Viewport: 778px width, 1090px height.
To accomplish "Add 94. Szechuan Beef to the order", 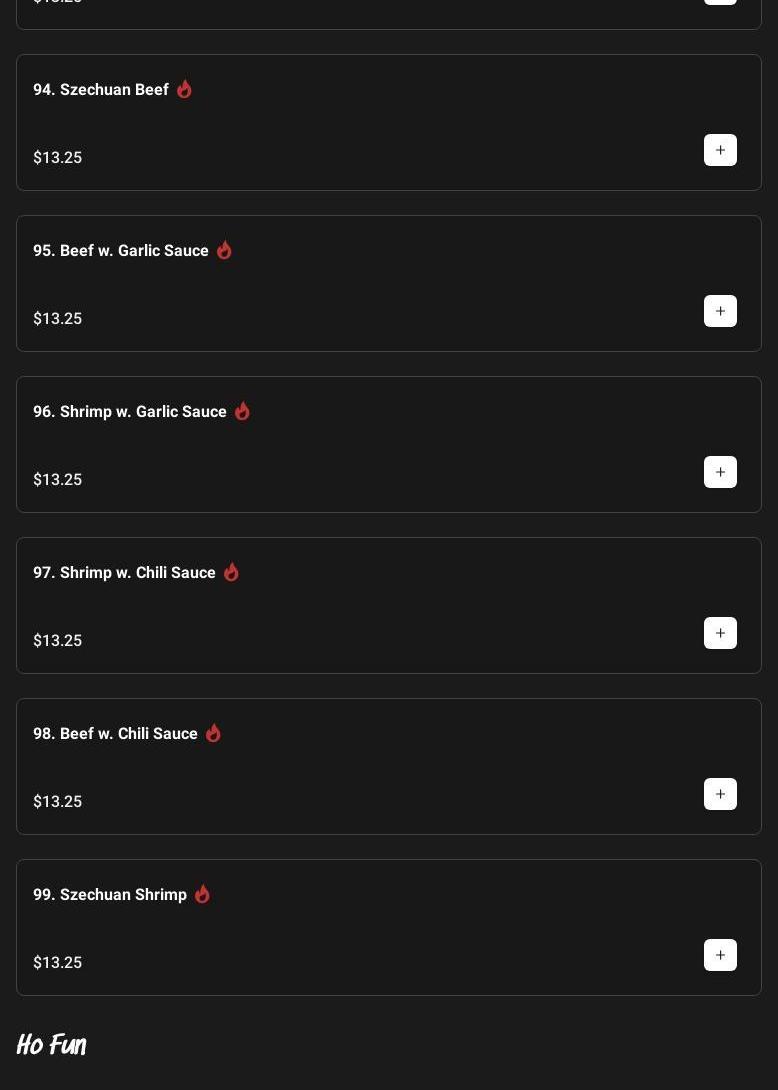I will 720,150.
